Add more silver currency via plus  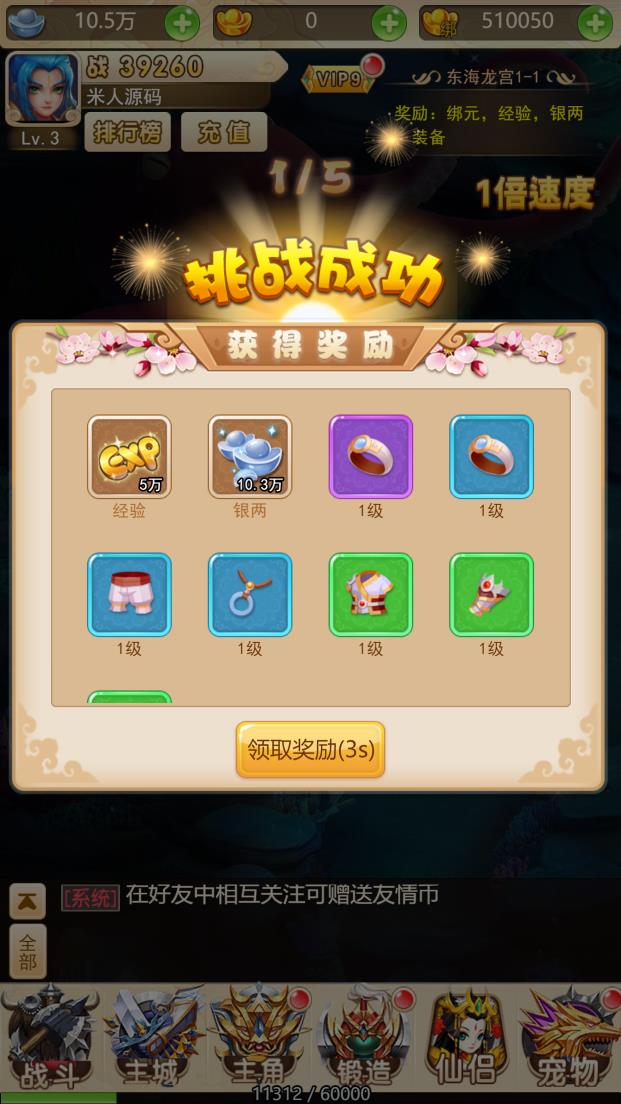click(182, 22)
